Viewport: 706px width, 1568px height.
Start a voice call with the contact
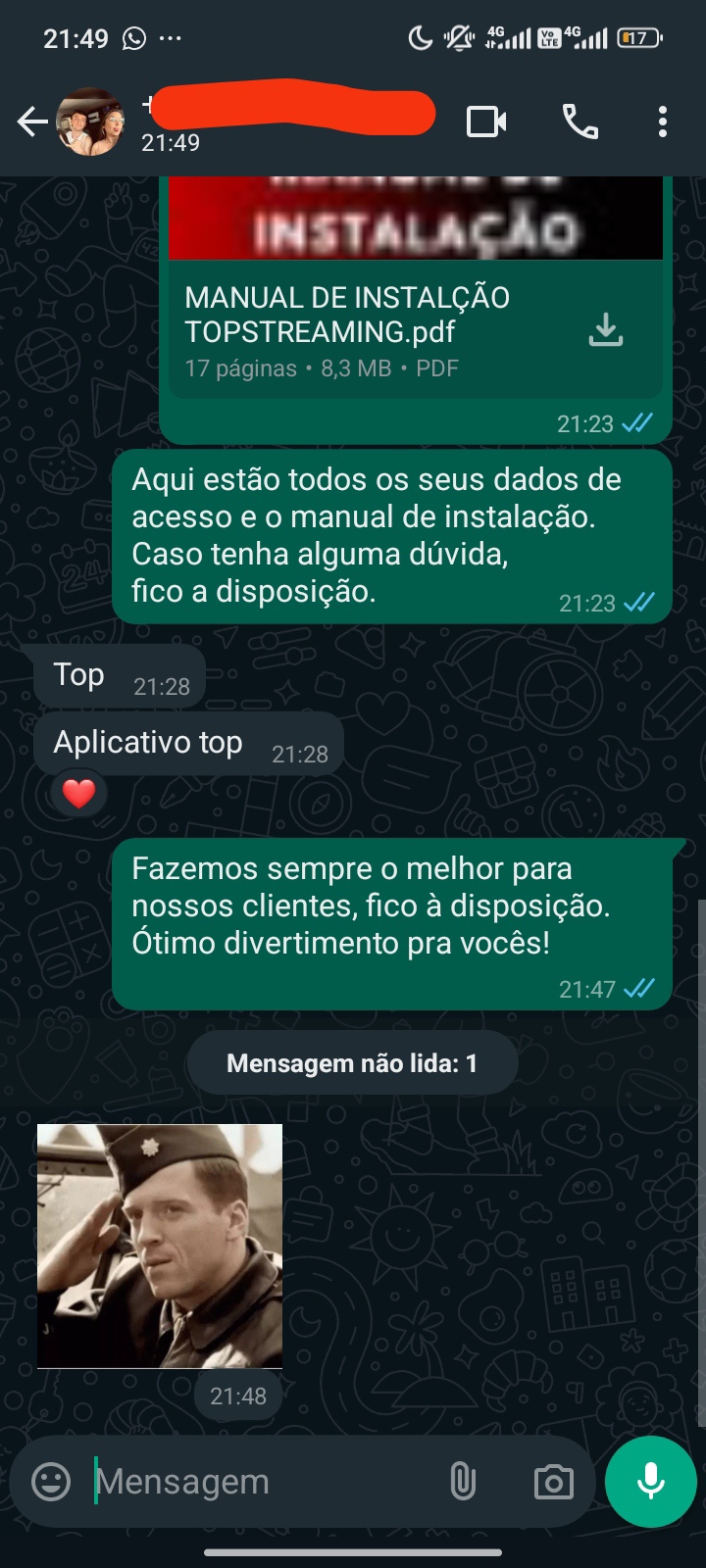579,122
